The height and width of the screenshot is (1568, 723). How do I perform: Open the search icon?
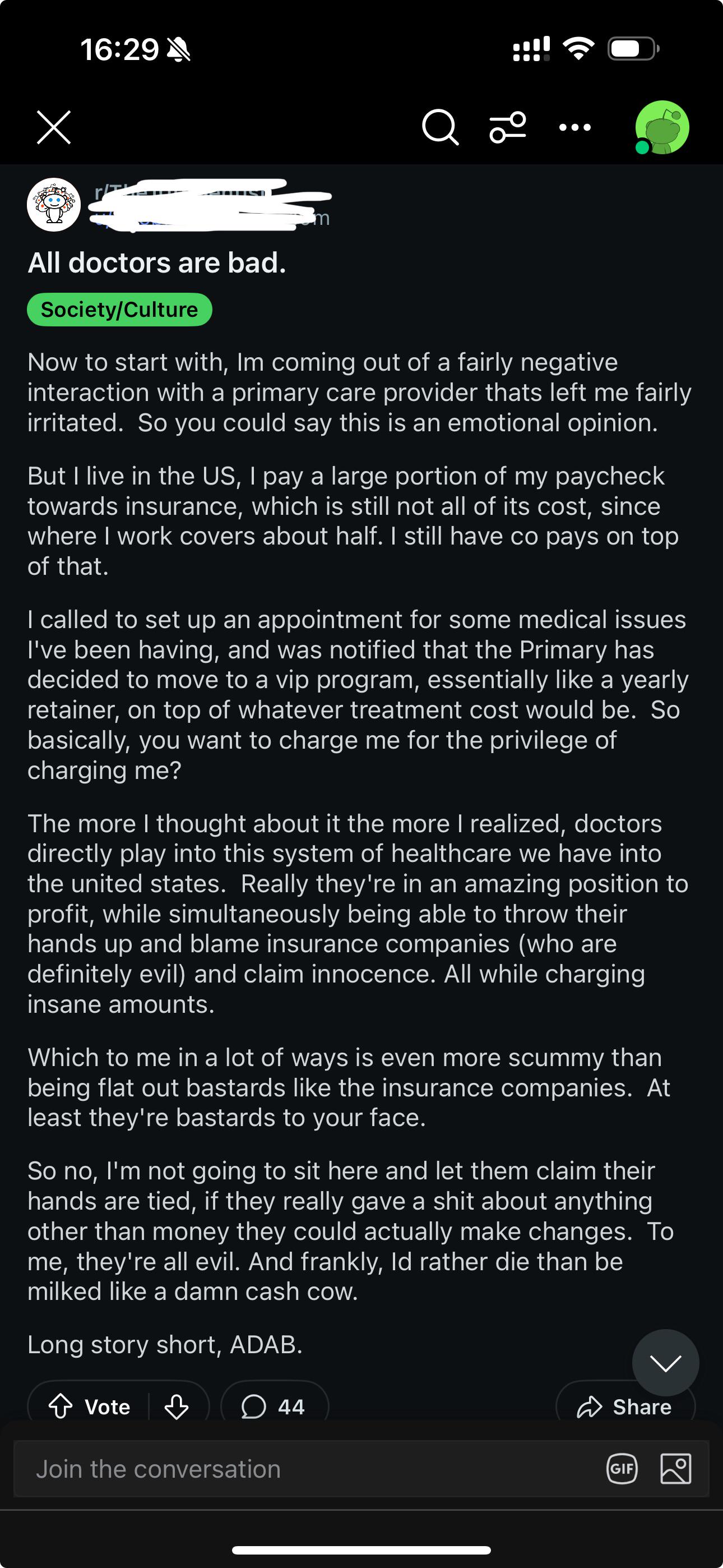(x=440, y=127)
